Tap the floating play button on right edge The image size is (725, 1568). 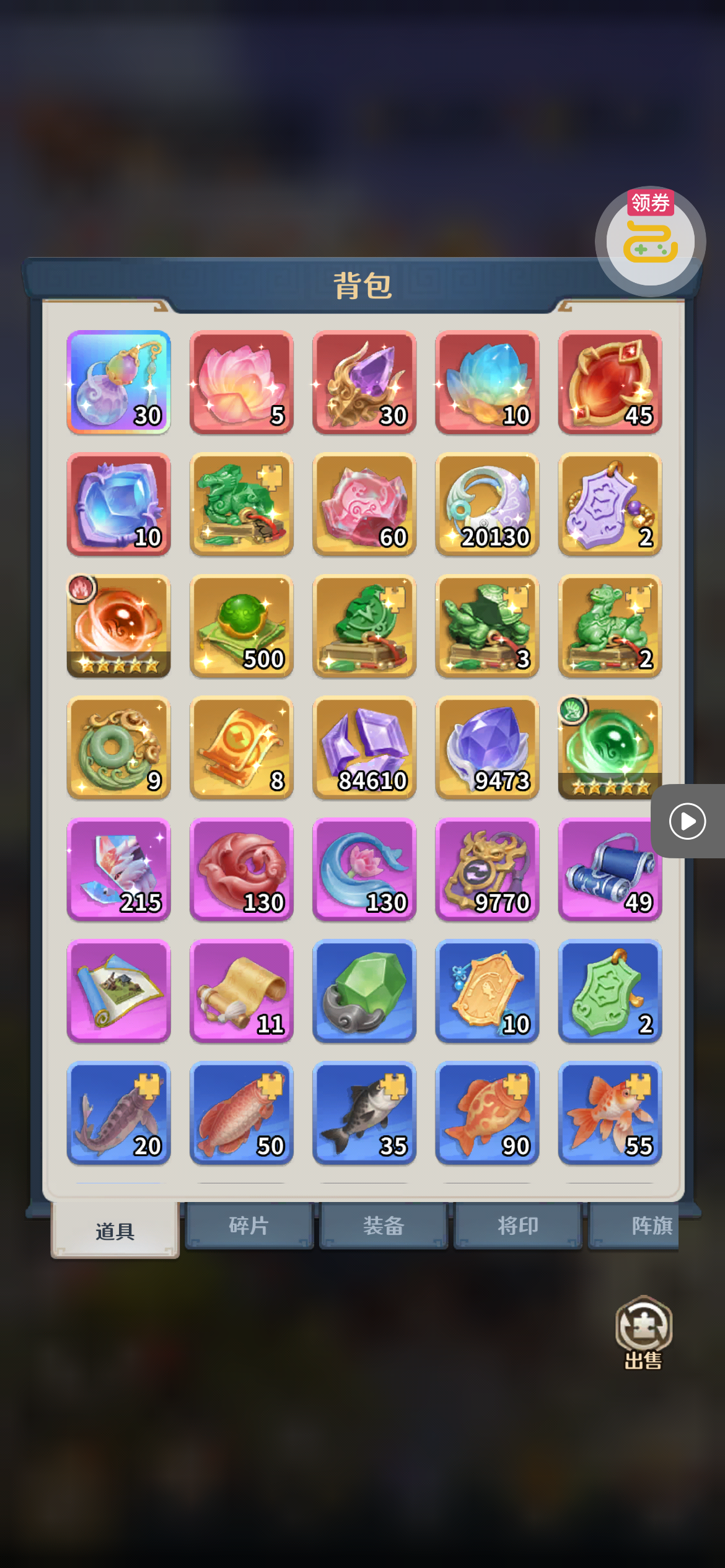coord(687,821)
